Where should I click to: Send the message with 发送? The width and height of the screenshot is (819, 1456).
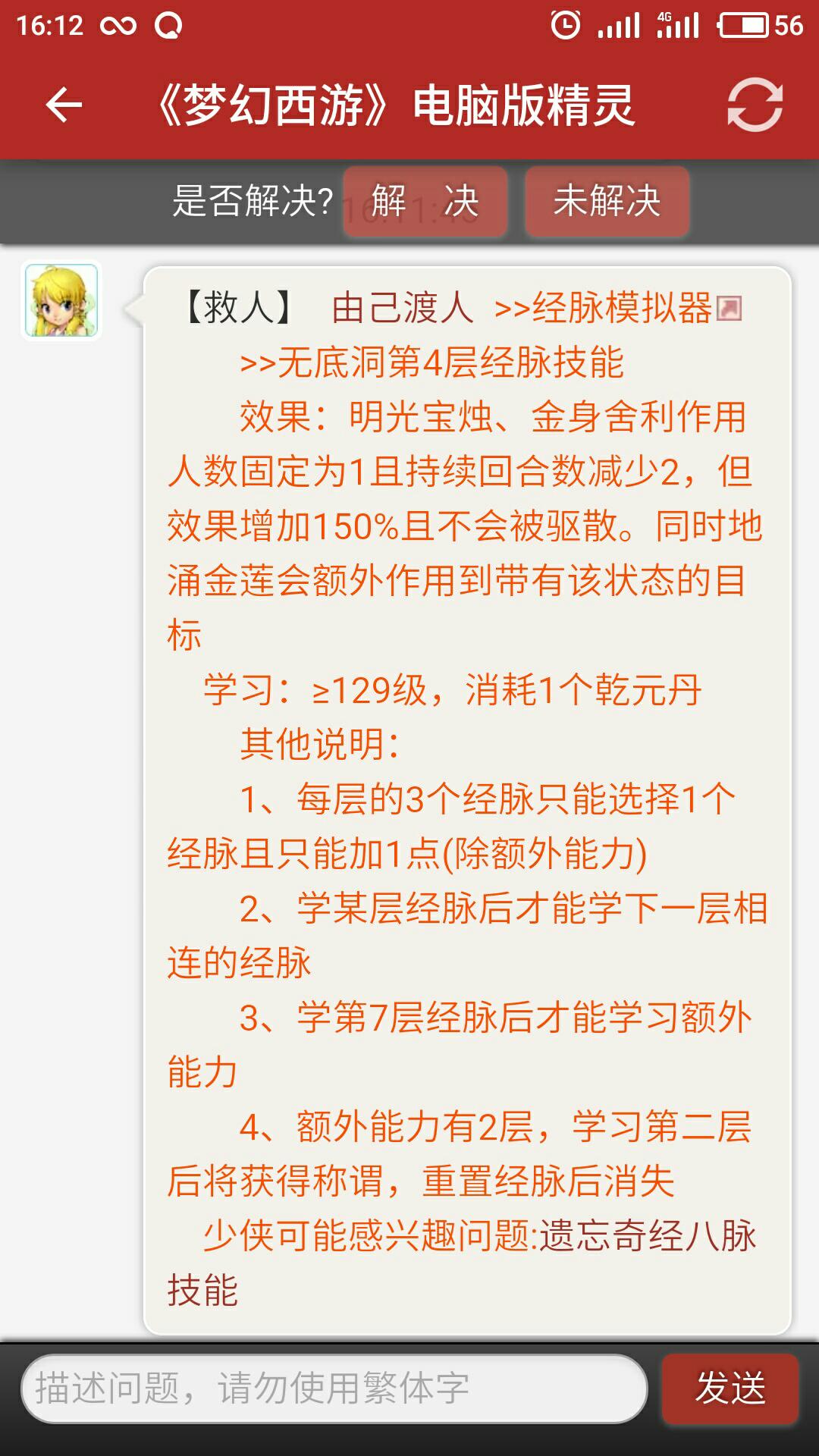[x=730, y=1389]
